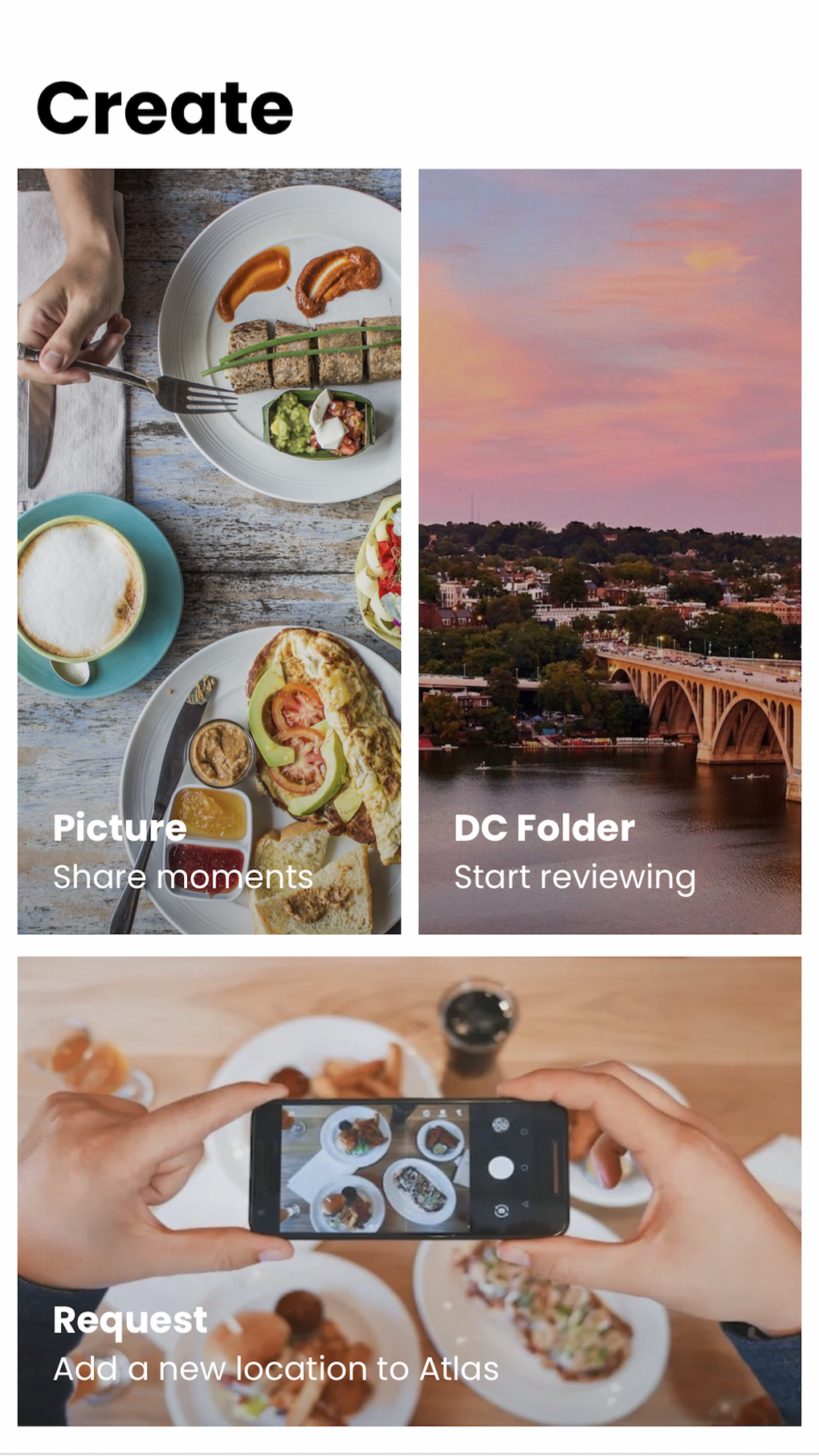Click the 'Start reviewing' caption
Viewport: 819px width, 1456px height.
point(575,877)
